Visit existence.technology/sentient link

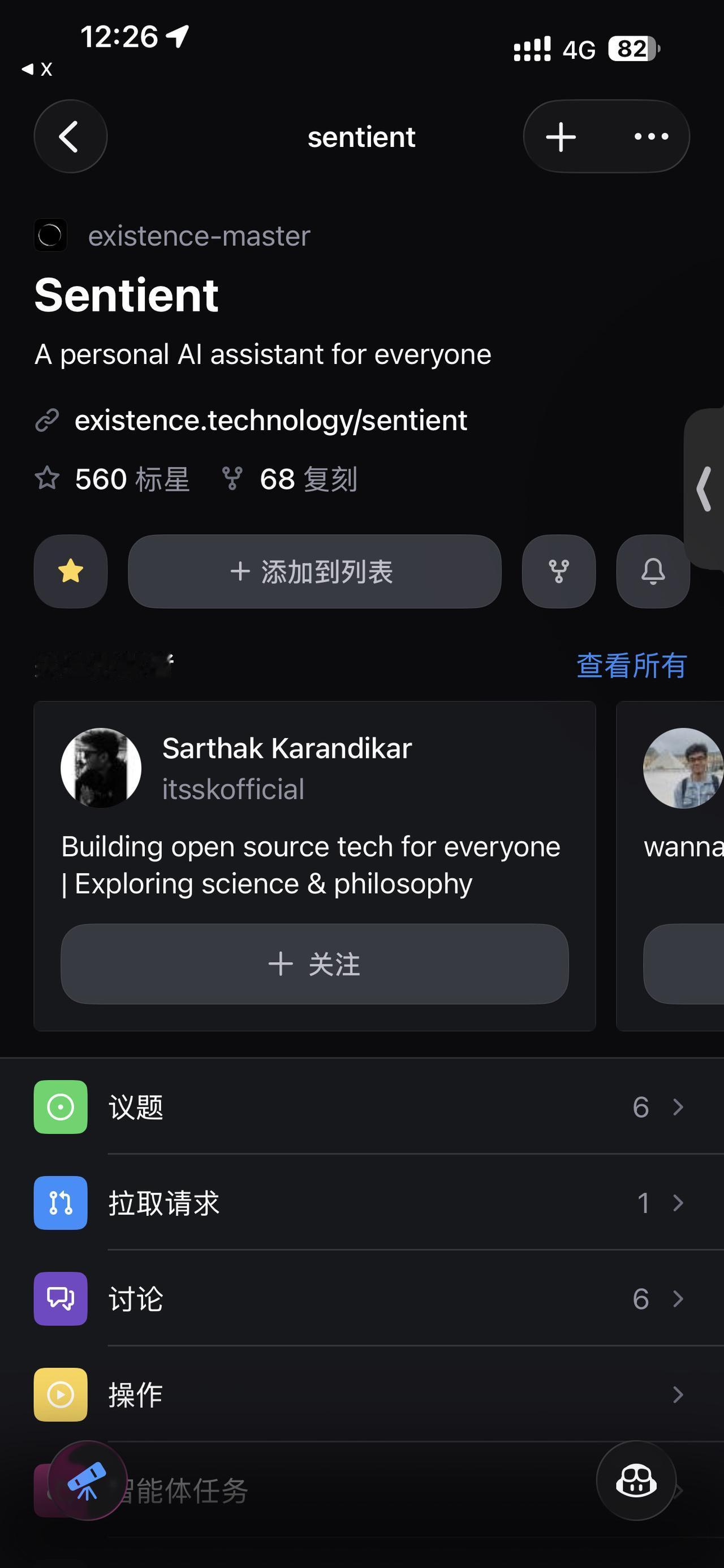[270, 420]
